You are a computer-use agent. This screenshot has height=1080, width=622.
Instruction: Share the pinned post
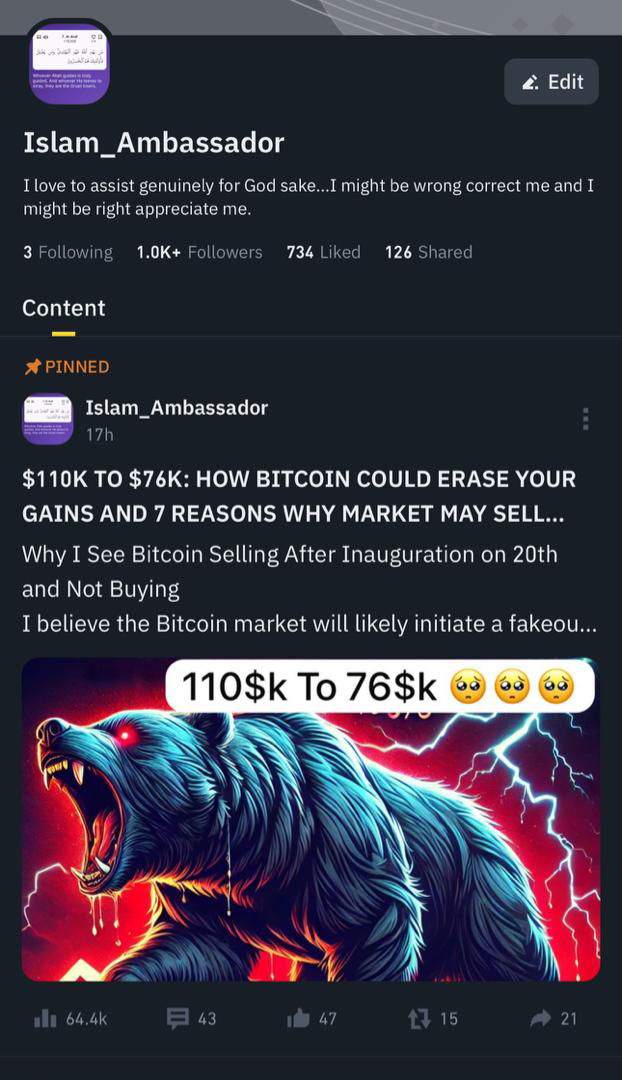pos(553,1019)
